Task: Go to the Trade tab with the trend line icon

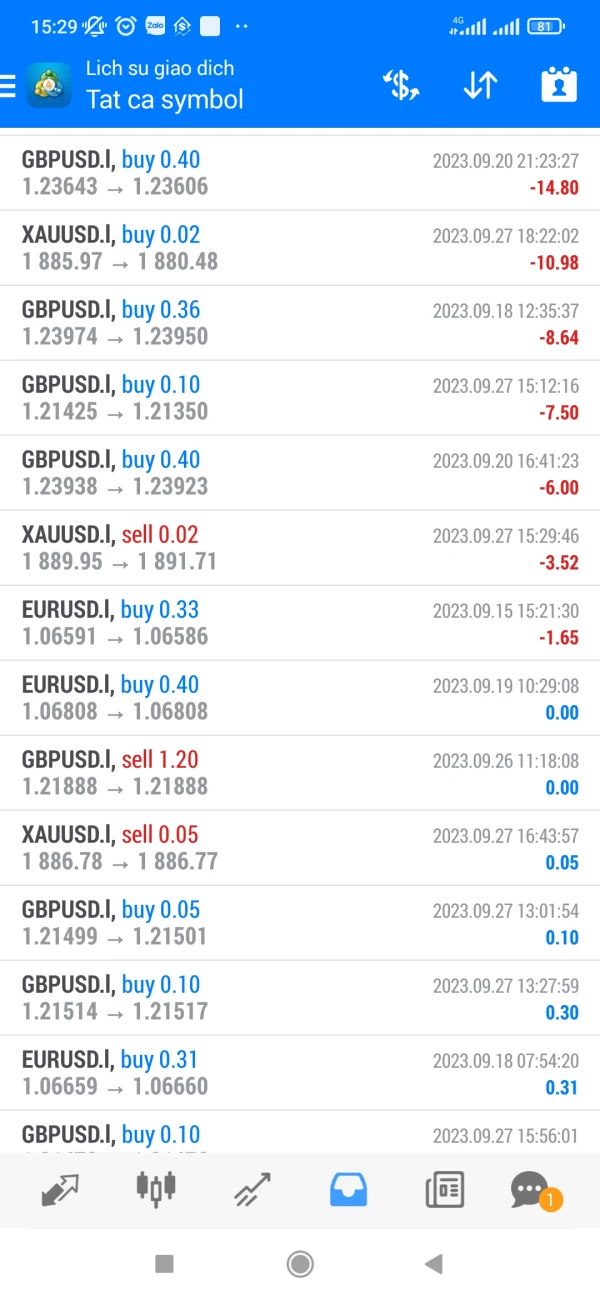Action: tap(251, 1190)
